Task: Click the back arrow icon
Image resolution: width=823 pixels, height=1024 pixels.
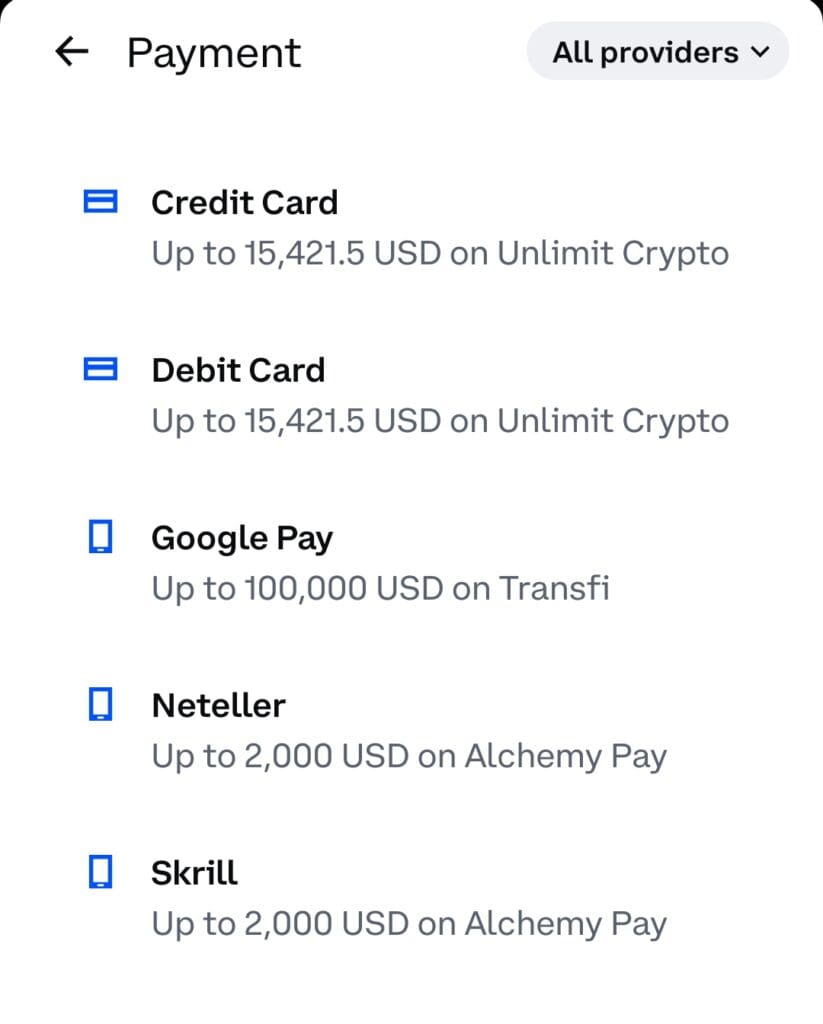Action: click(71, 52)
